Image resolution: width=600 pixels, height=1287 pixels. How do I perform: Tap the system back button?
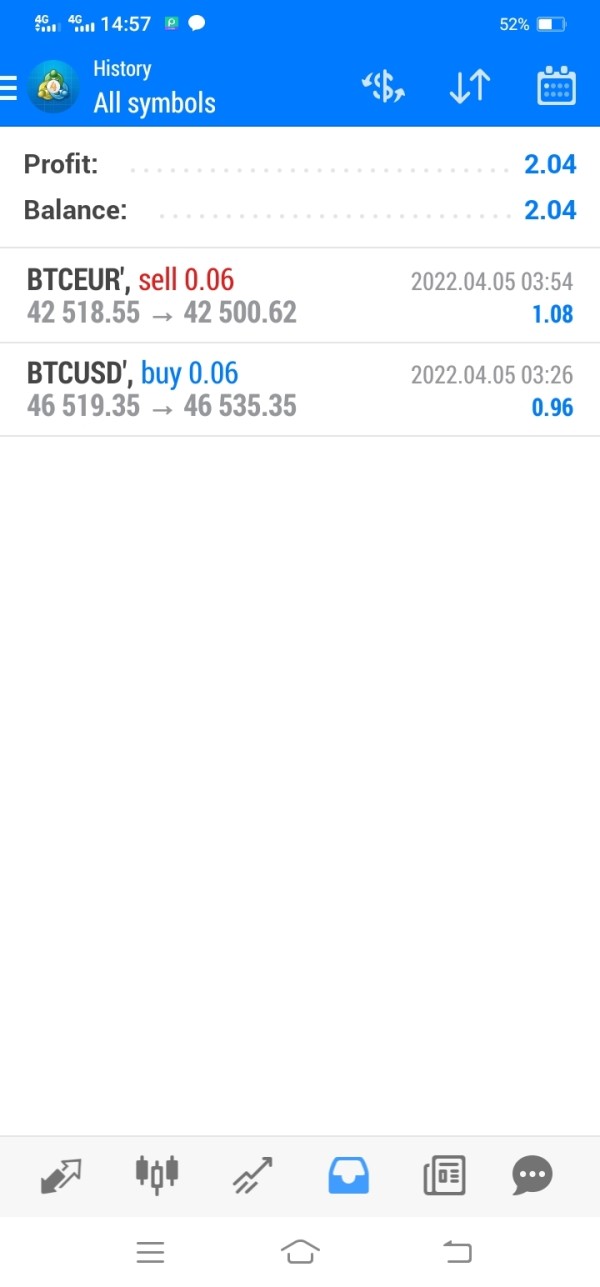pyautogui.click(x=456, y=1251)
